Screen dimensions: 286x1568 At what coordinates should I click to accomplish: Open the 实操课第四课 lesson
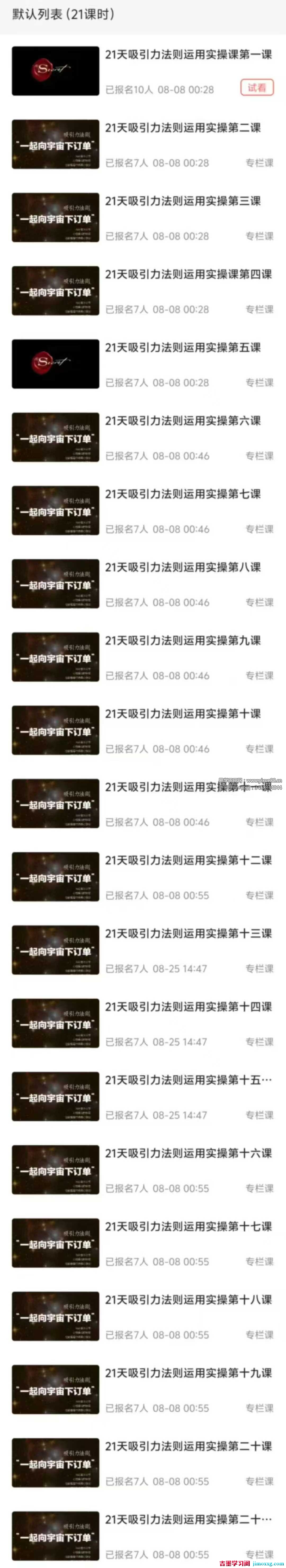point(188,275)
